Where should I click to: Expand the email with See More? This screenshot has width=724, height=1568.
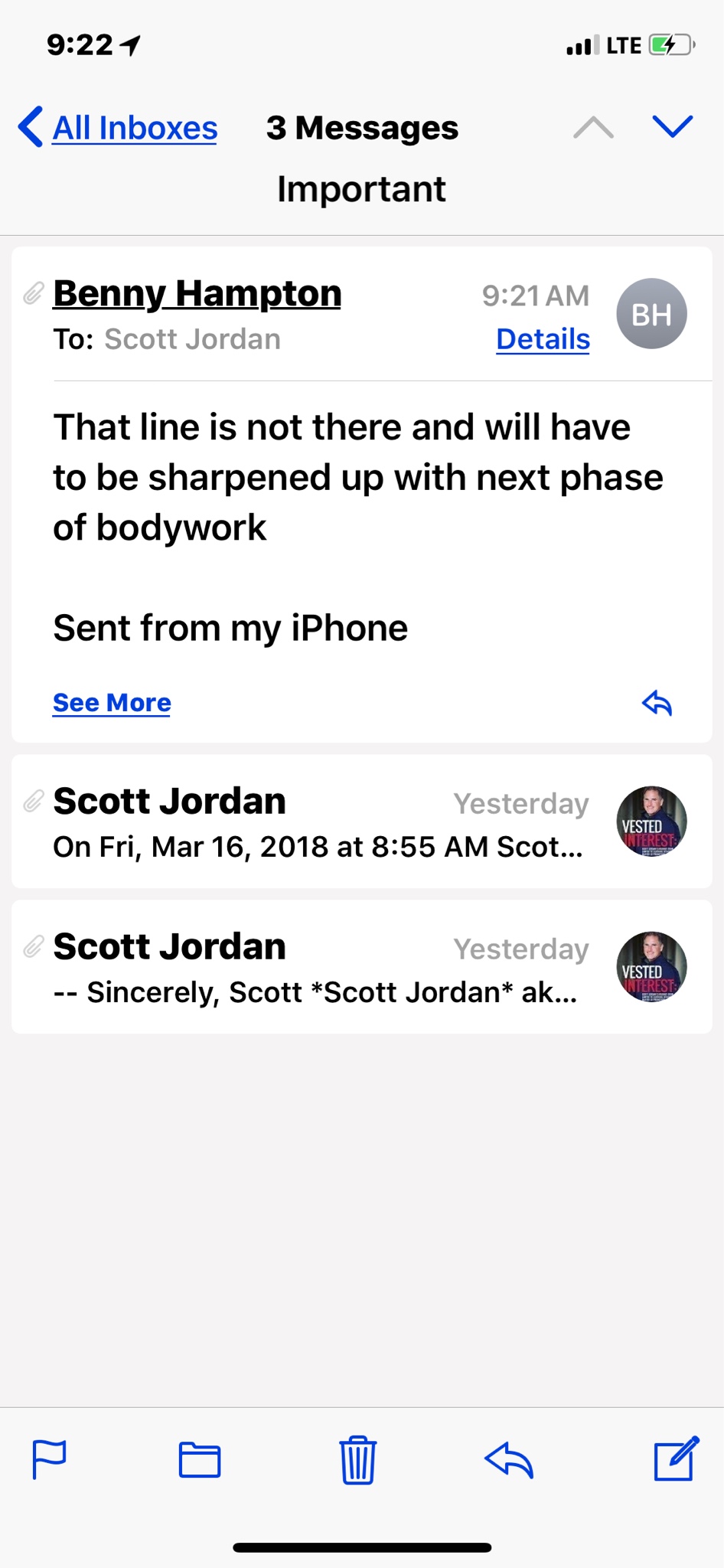click(112, 703)
